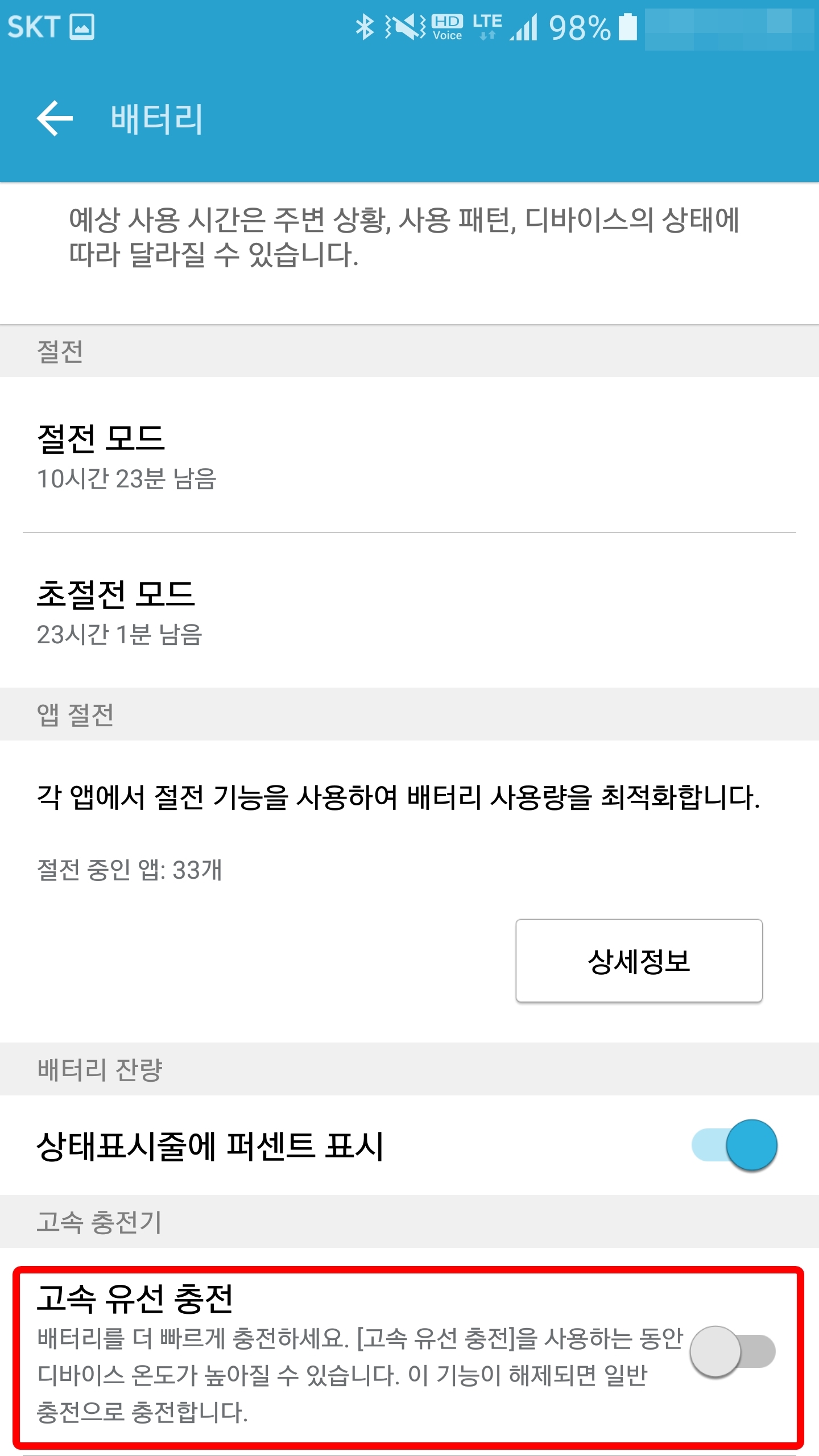819x1456 pixels.
Task: Open the 초절전 모드 setting
Action: point(409,611)
